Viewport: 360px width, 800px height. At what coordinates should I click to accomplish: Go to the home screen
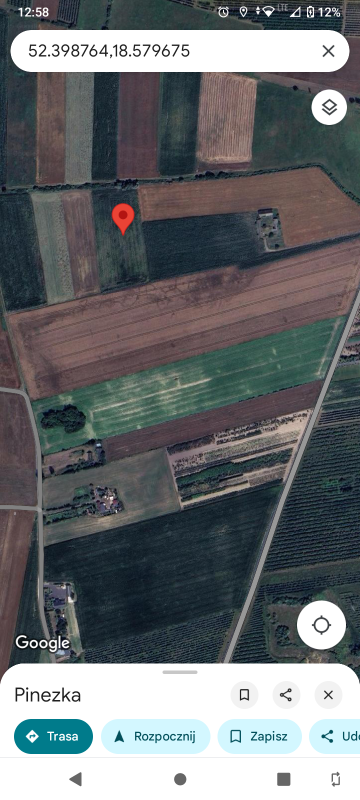(180, 779)
